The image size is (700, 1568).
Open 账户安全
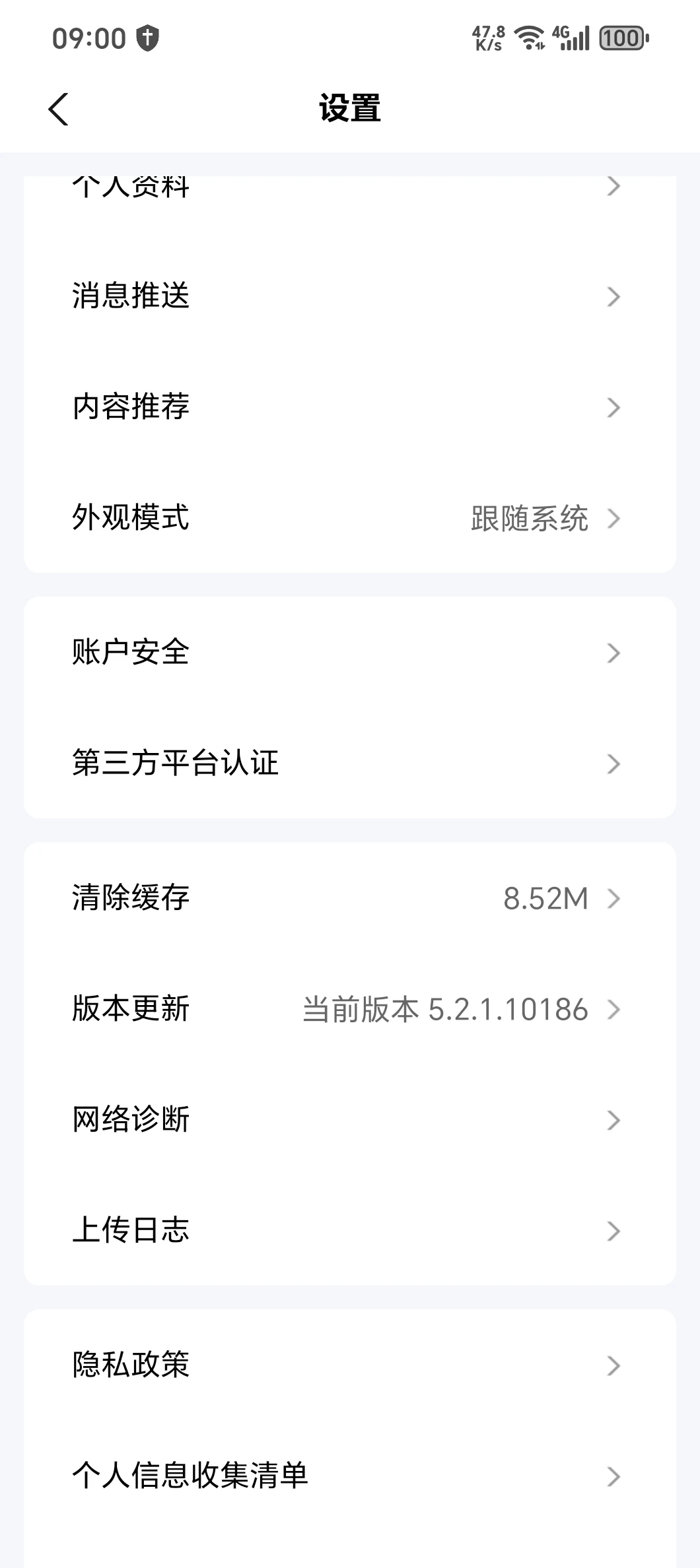coord(350,652)
